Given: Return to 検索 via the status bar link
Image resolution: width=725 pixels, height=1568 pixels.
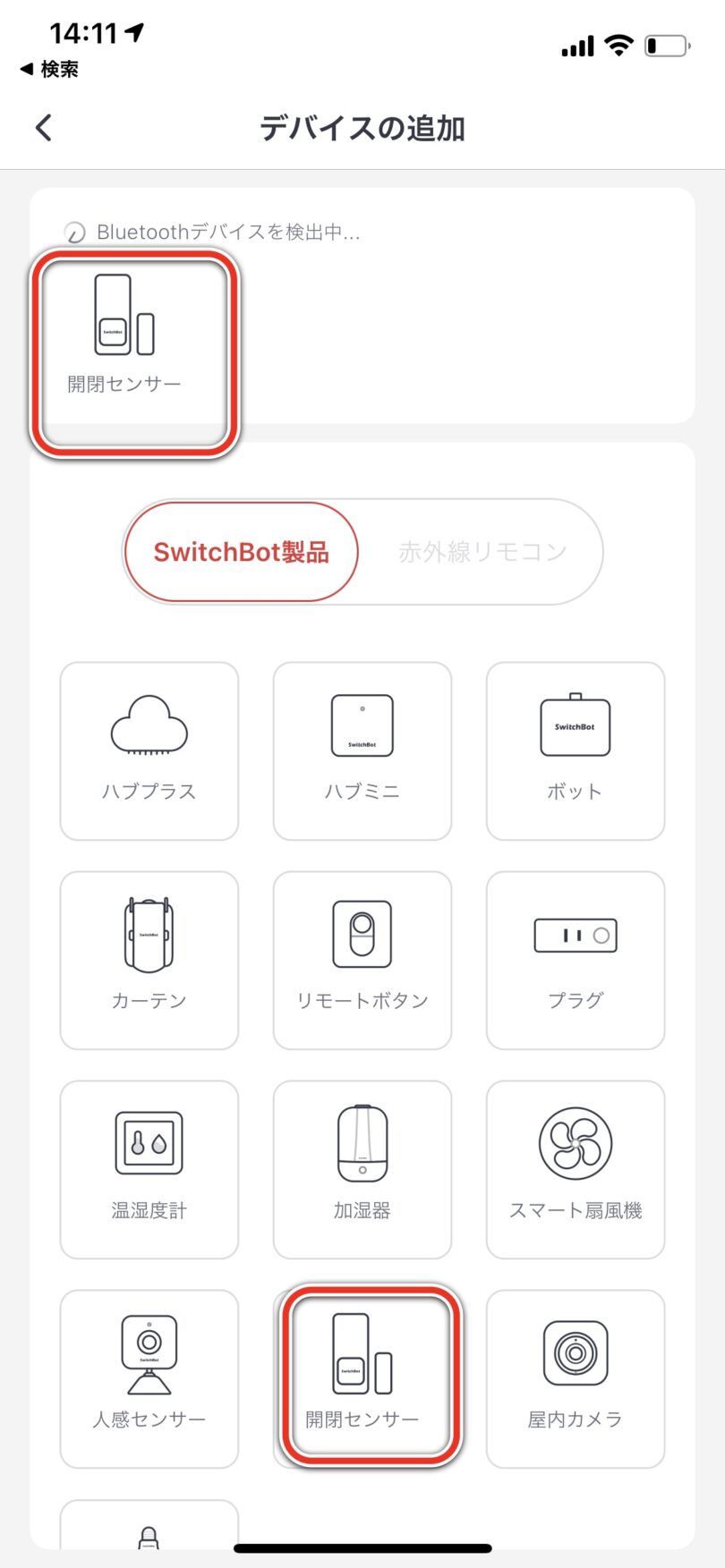Looking at the screenshot, I should (50, 69).
